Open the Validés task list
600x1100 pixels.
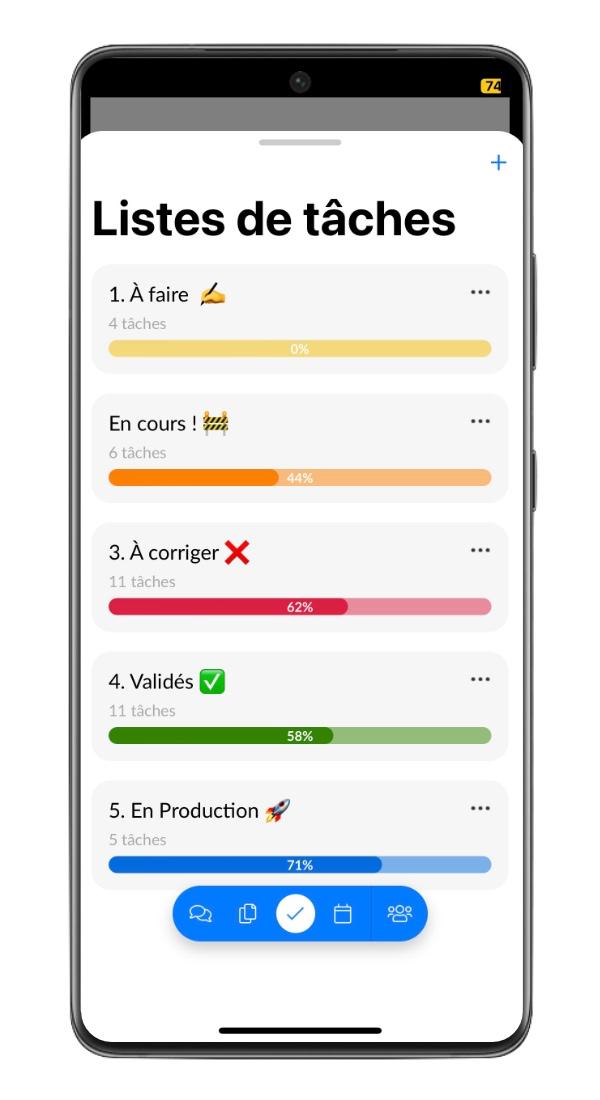(x=300, y=706)
